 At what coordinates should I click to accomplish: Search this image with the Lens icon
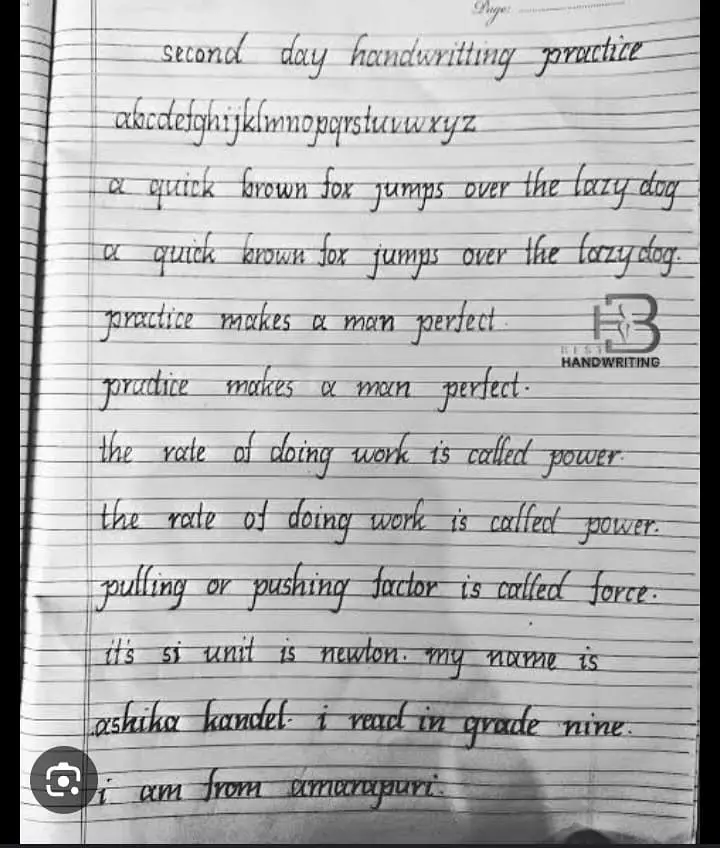64,779
